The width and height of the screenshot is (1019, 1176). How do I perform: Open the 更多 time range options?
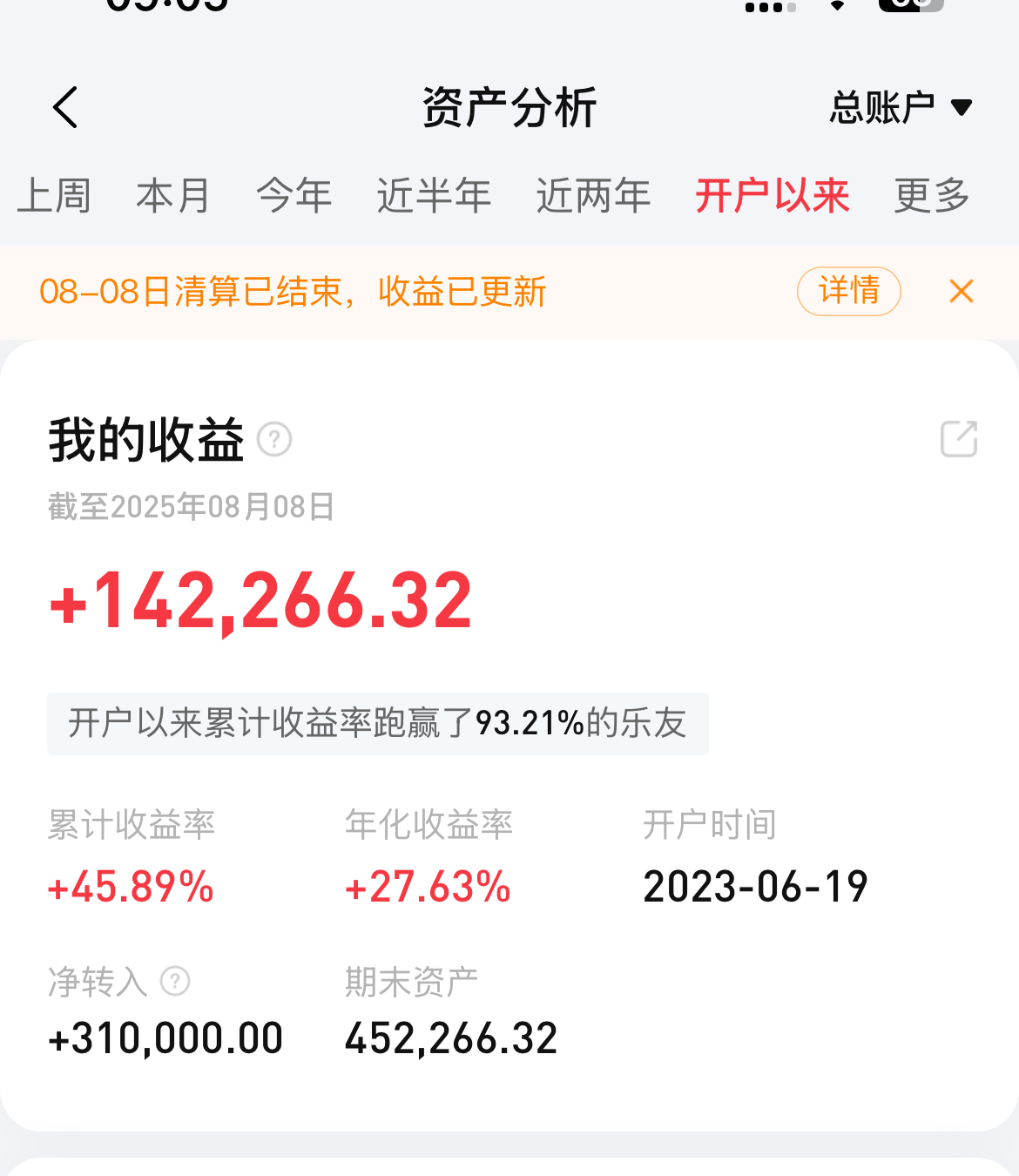[932, 195]
